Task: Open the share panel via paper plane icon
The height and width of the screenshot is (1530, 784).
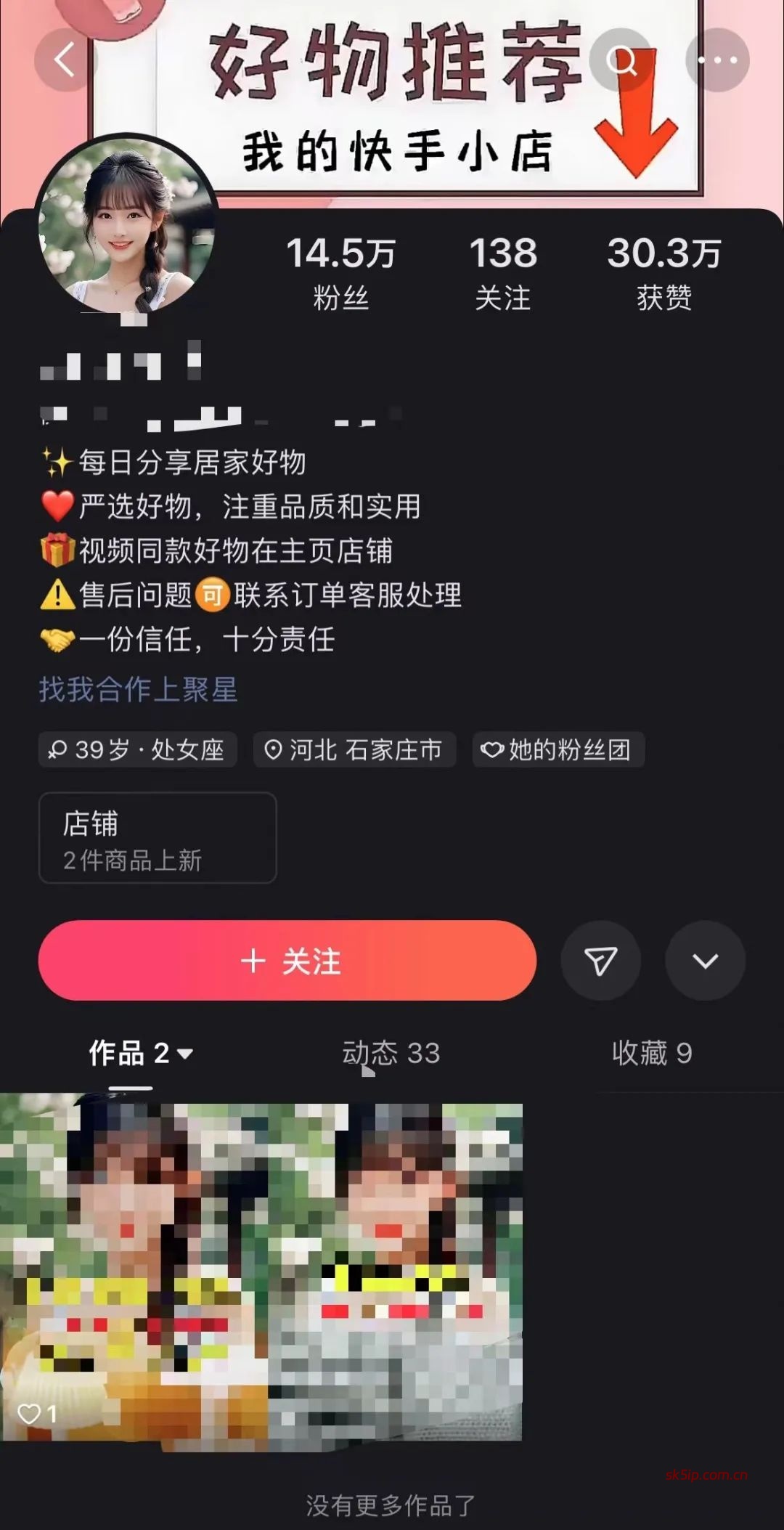Action: (x=602, y=960)
